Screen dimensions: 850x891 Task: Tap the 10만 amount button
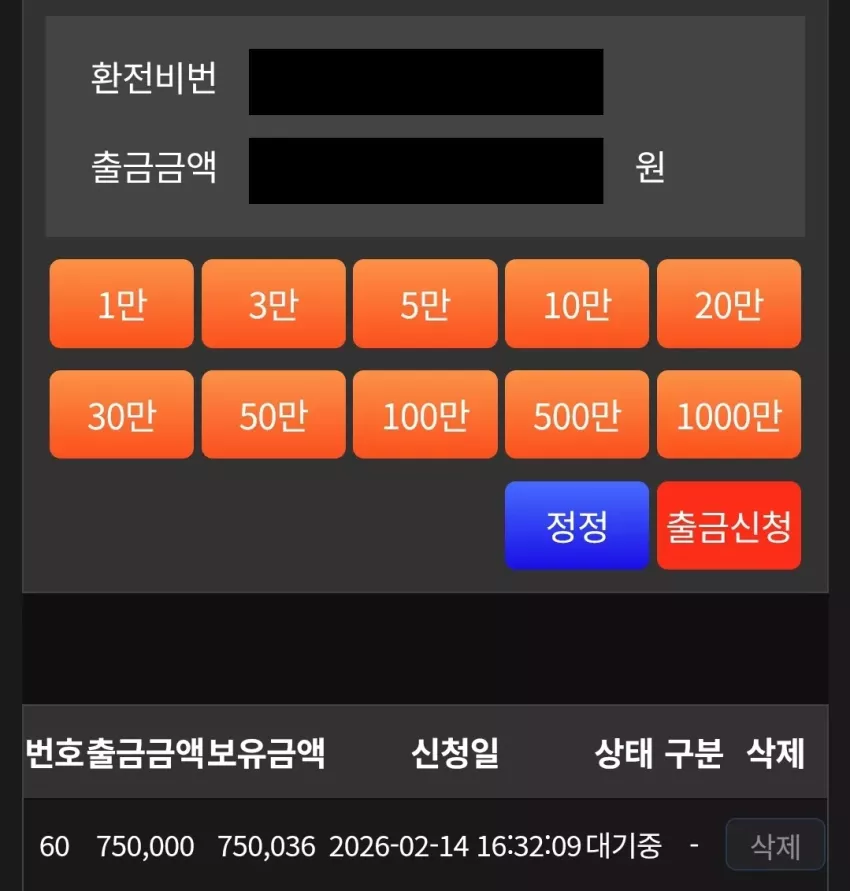[577, 303]
